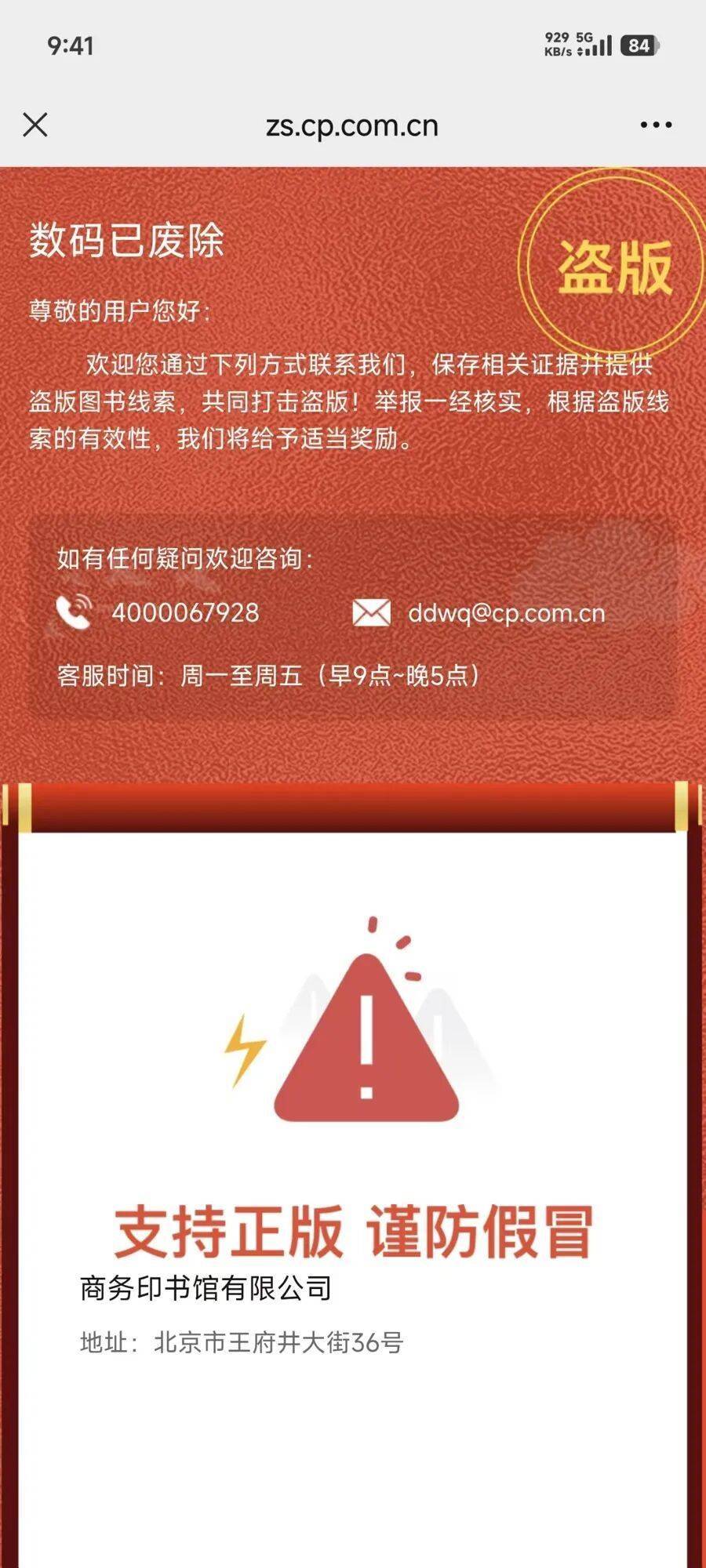Call the hotline 4000067928

(x=185, y=612)
